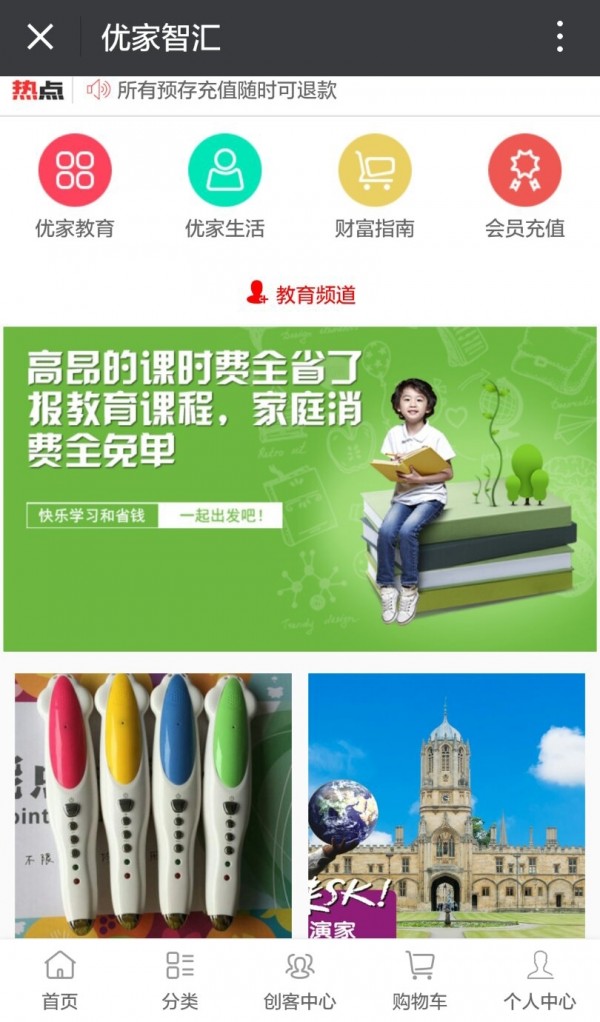Open the 优家生活 category
Screen dimensions: 600x1022
coord(225,187)
